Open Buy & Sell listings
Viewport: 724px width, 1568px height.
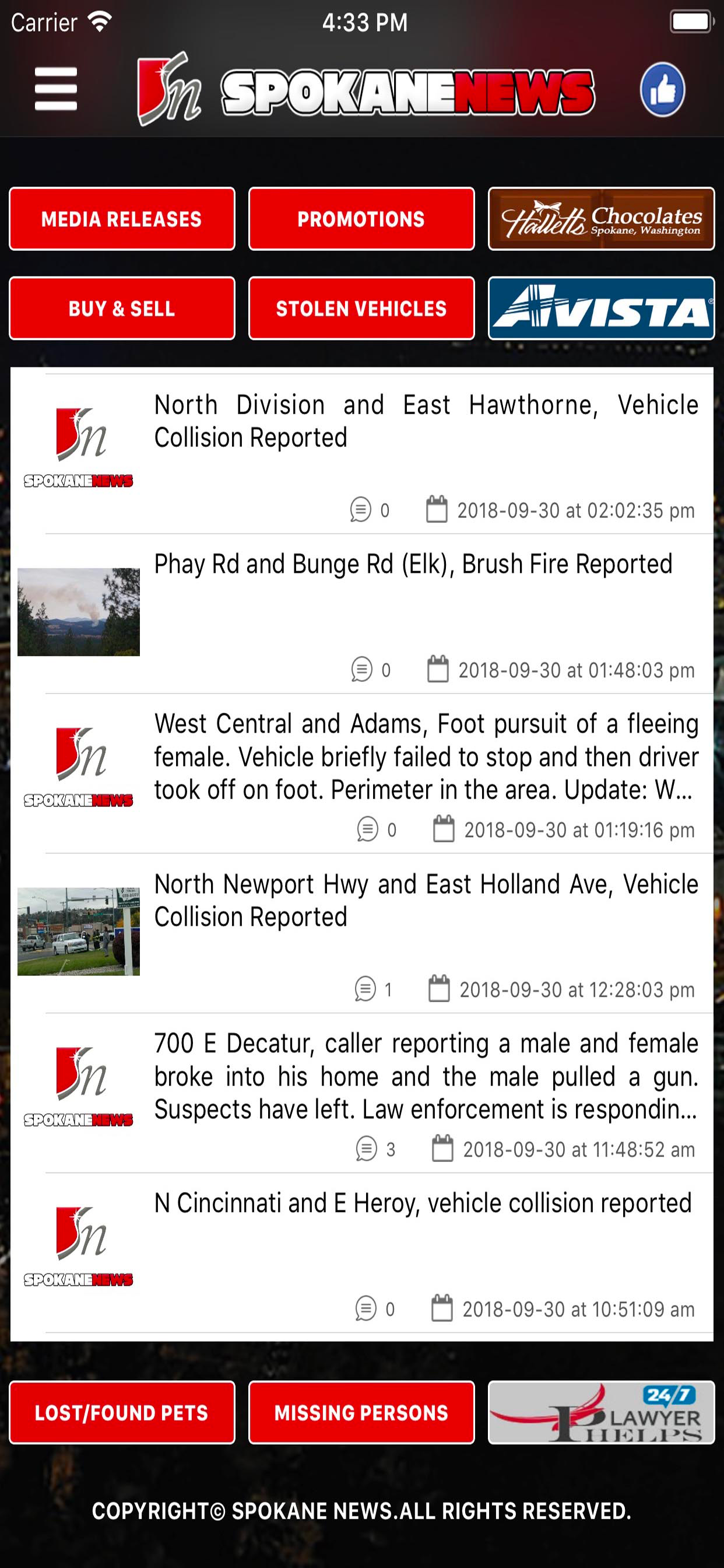(x=122, y=308)
